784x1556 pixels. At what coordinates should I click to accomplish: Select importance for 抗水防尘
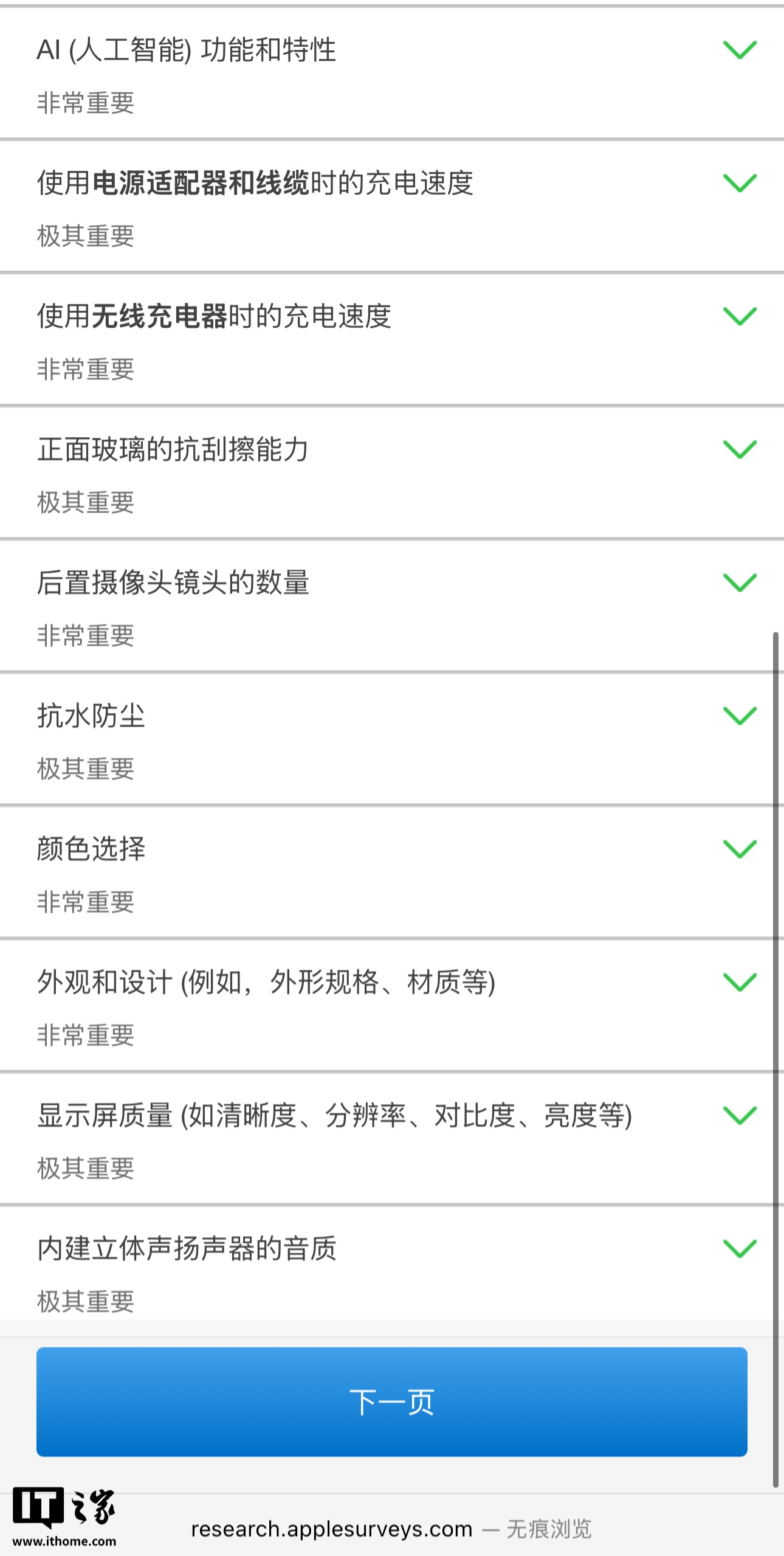click(x=739, y=716)
